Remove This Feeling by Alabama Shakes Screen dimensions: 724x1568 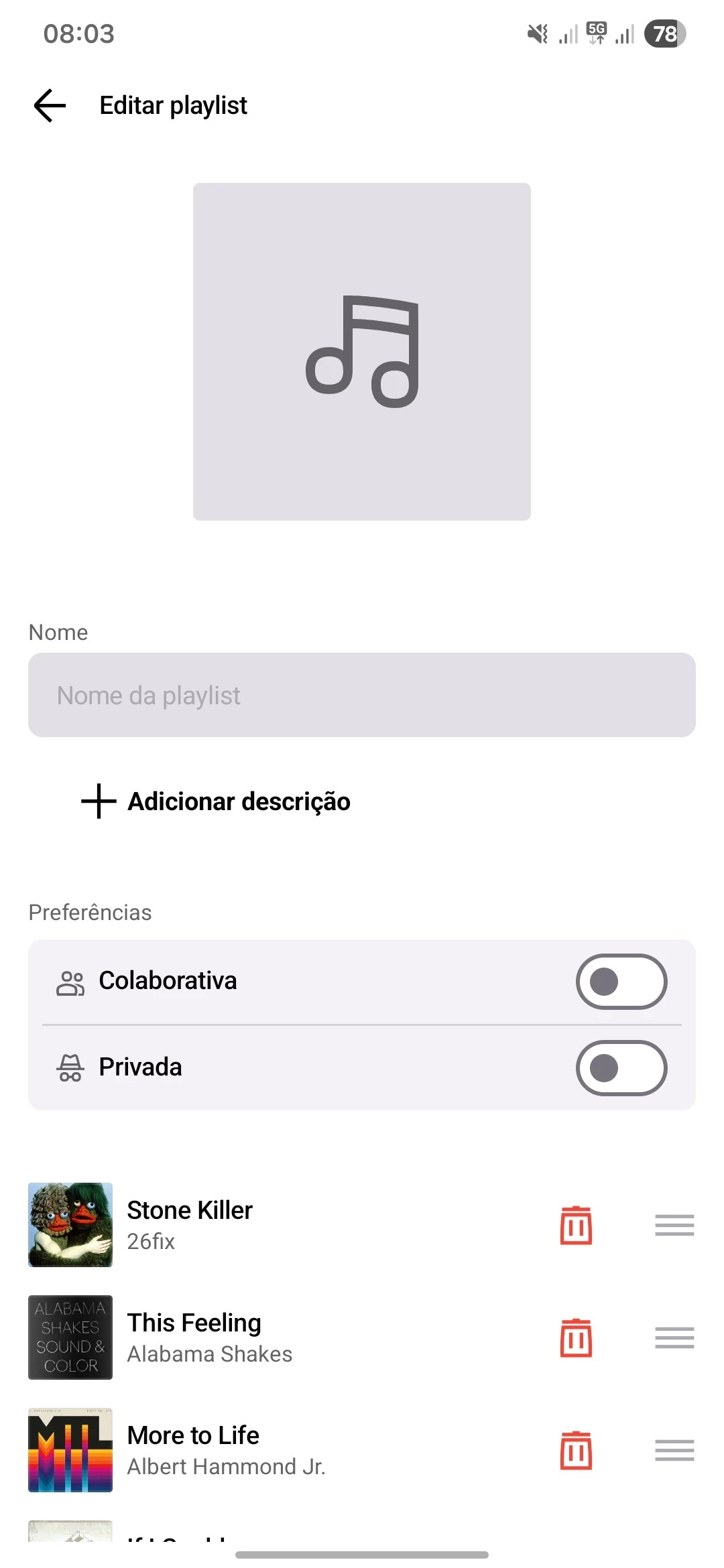coord(576,1337)
